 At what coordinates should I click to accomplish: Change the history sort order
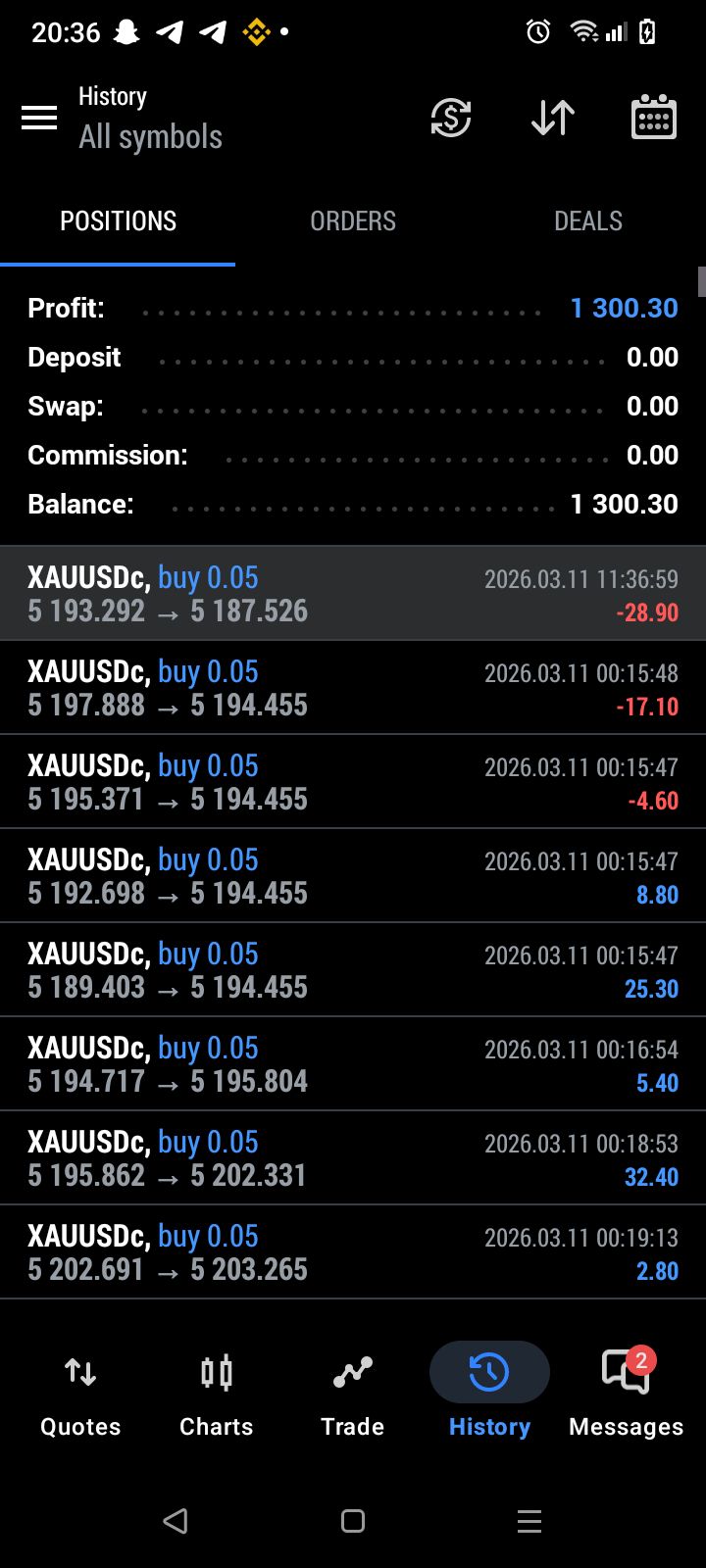[x=553, y=119]
